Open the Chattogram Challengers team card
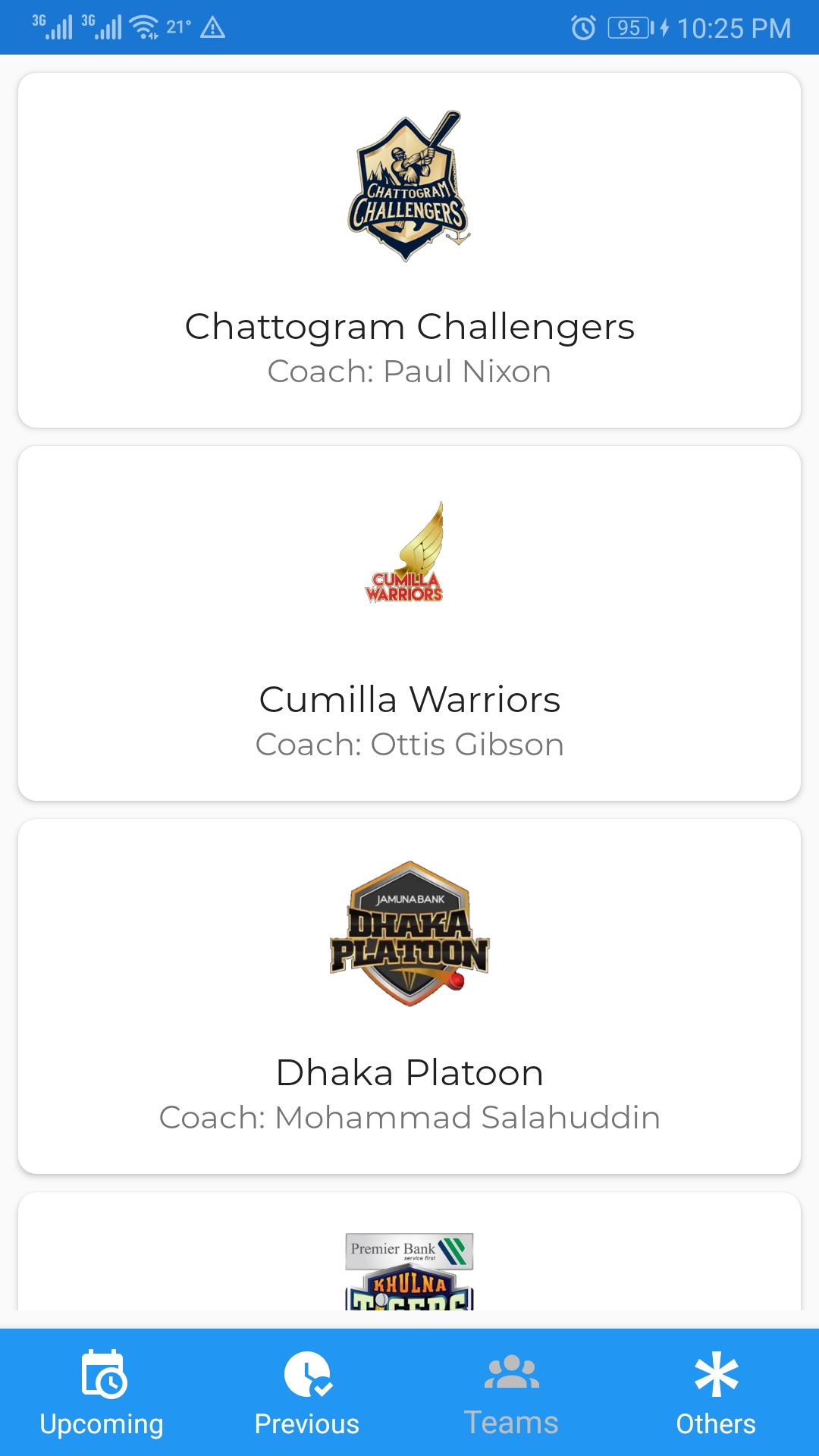 coord(409,250)
